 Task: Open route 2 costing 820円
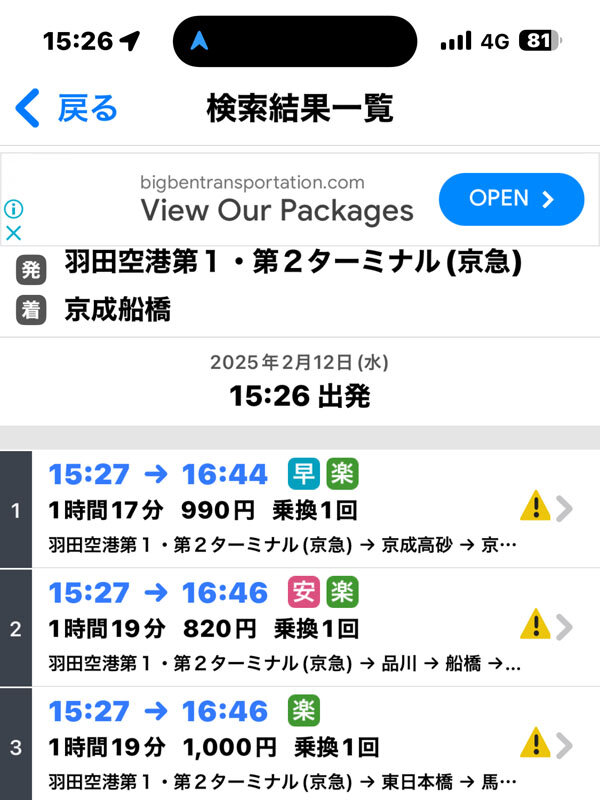[x=300, y=628]
